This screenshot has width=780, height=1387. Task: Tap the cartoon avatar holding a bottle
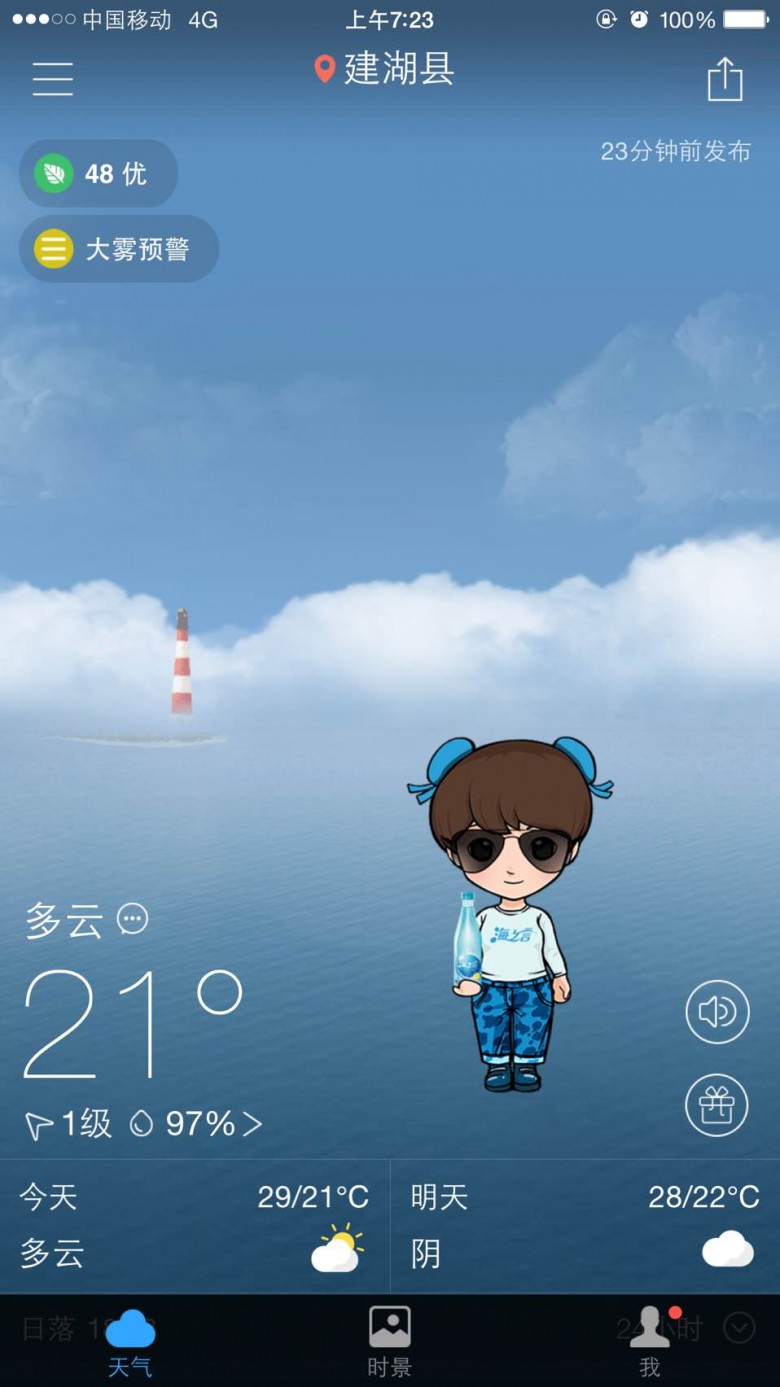pos(511,913)
